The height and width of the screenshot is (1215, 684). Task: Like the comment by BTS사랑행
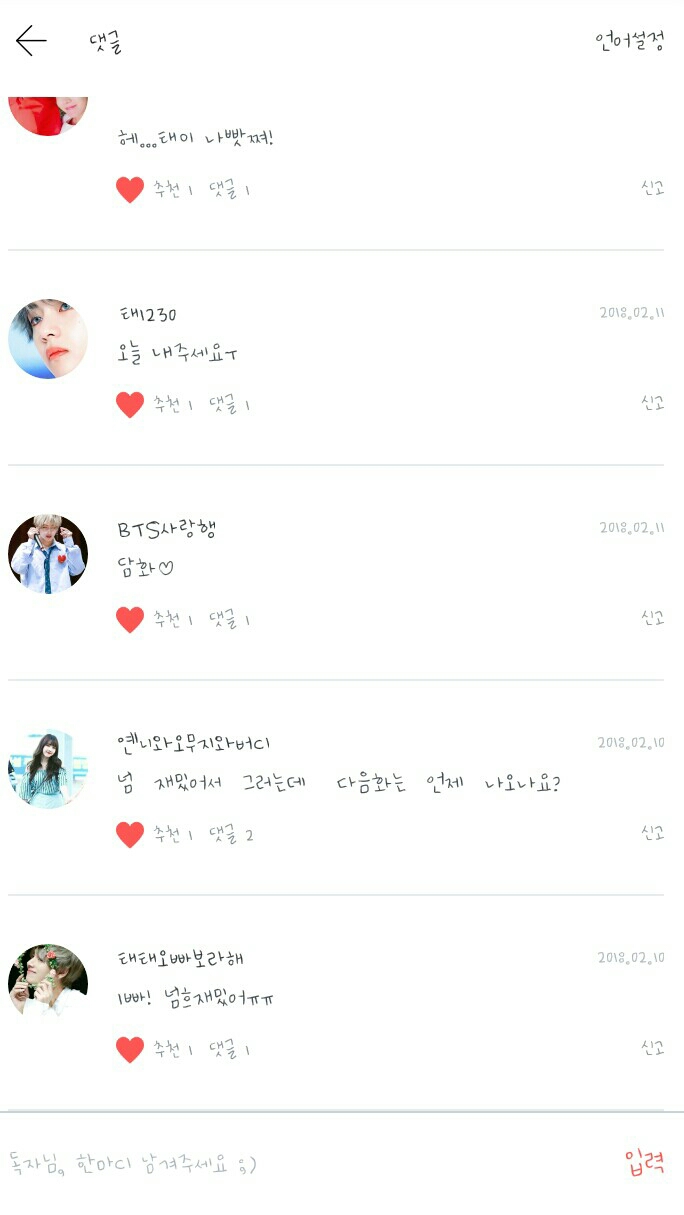click(x=130, y=620)
